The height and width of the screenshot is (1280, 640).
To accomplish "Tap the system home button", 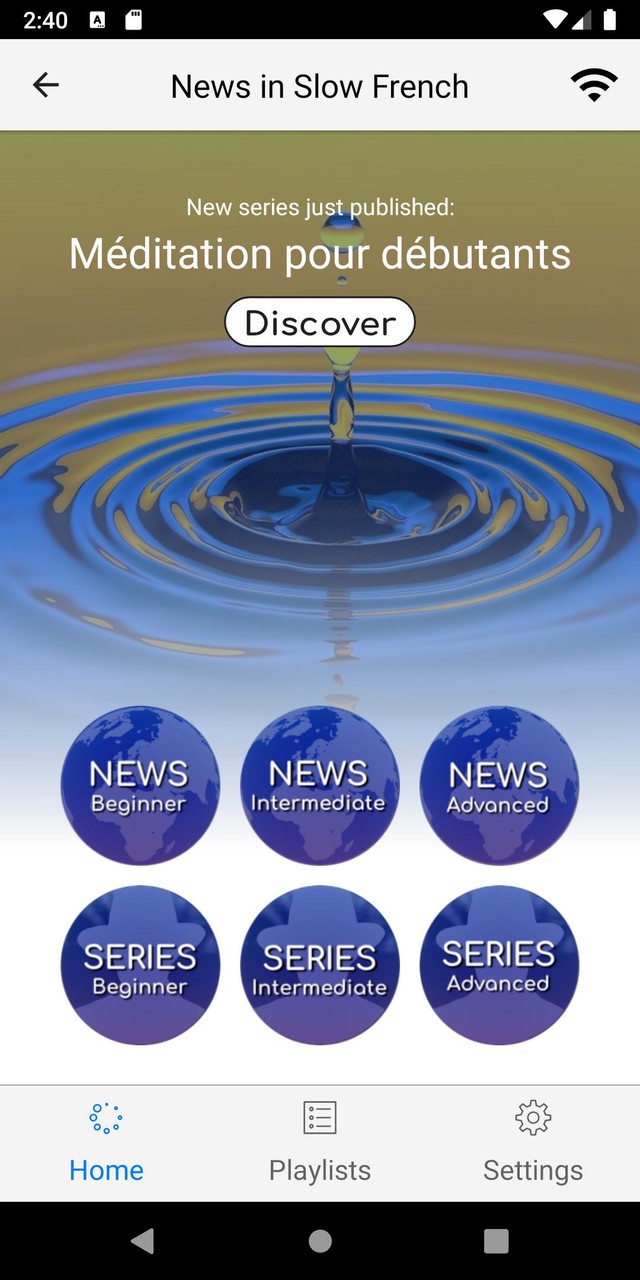I will [x=320, y=1241].
